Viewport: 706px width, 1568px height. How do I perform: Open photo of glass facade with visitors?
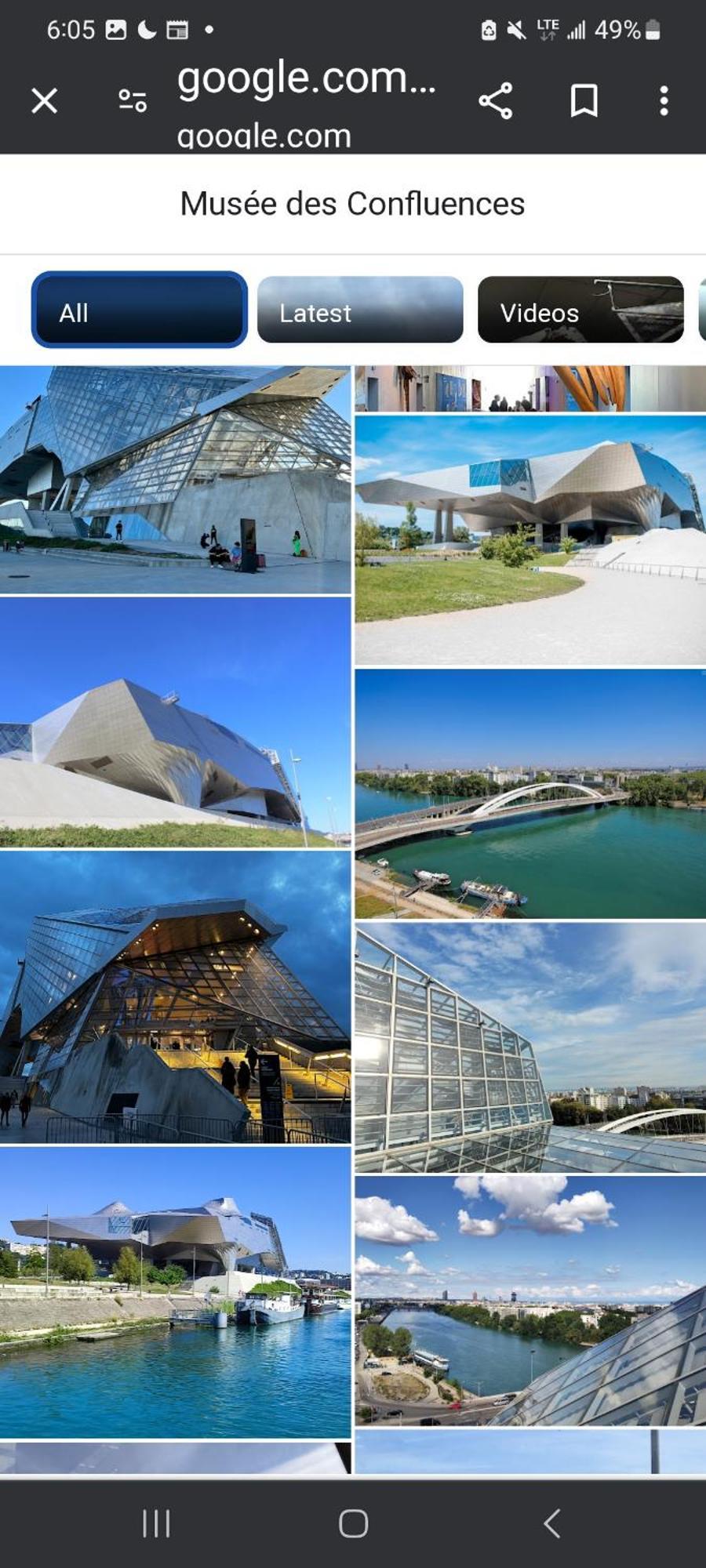pos(175,480)
